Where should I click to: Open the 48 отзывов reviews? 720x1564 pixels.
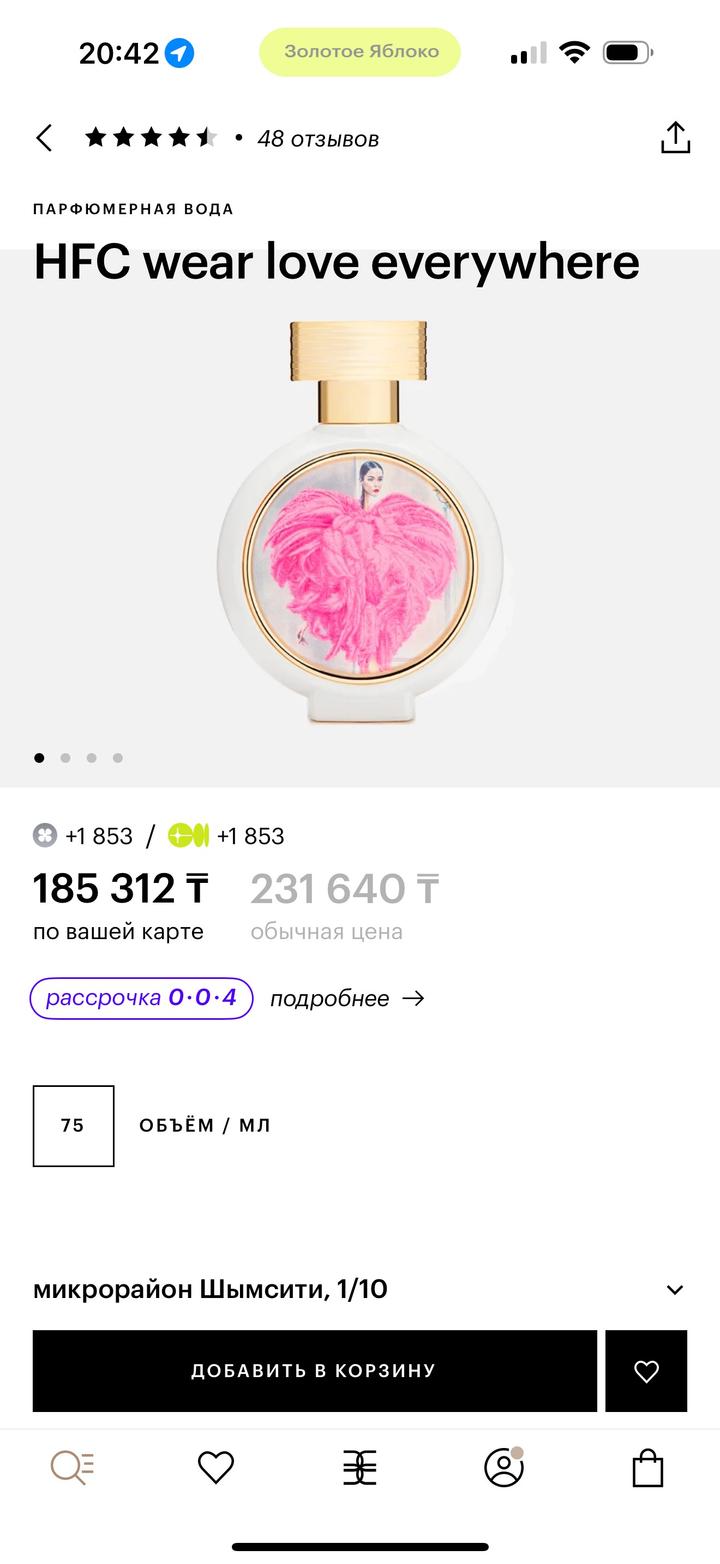(x=317, y=139)
